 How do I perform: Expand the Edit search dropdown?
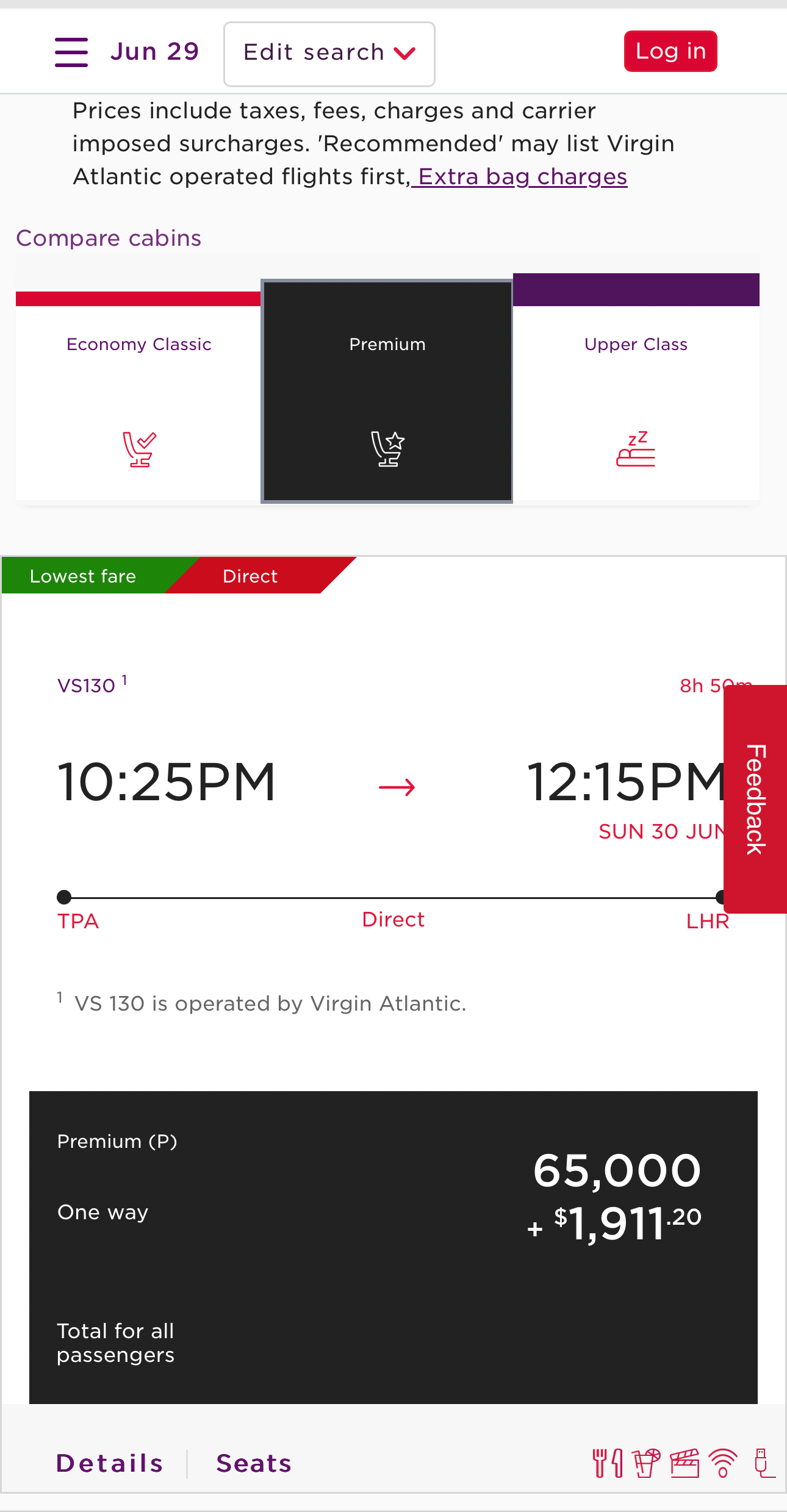[329, 54]
